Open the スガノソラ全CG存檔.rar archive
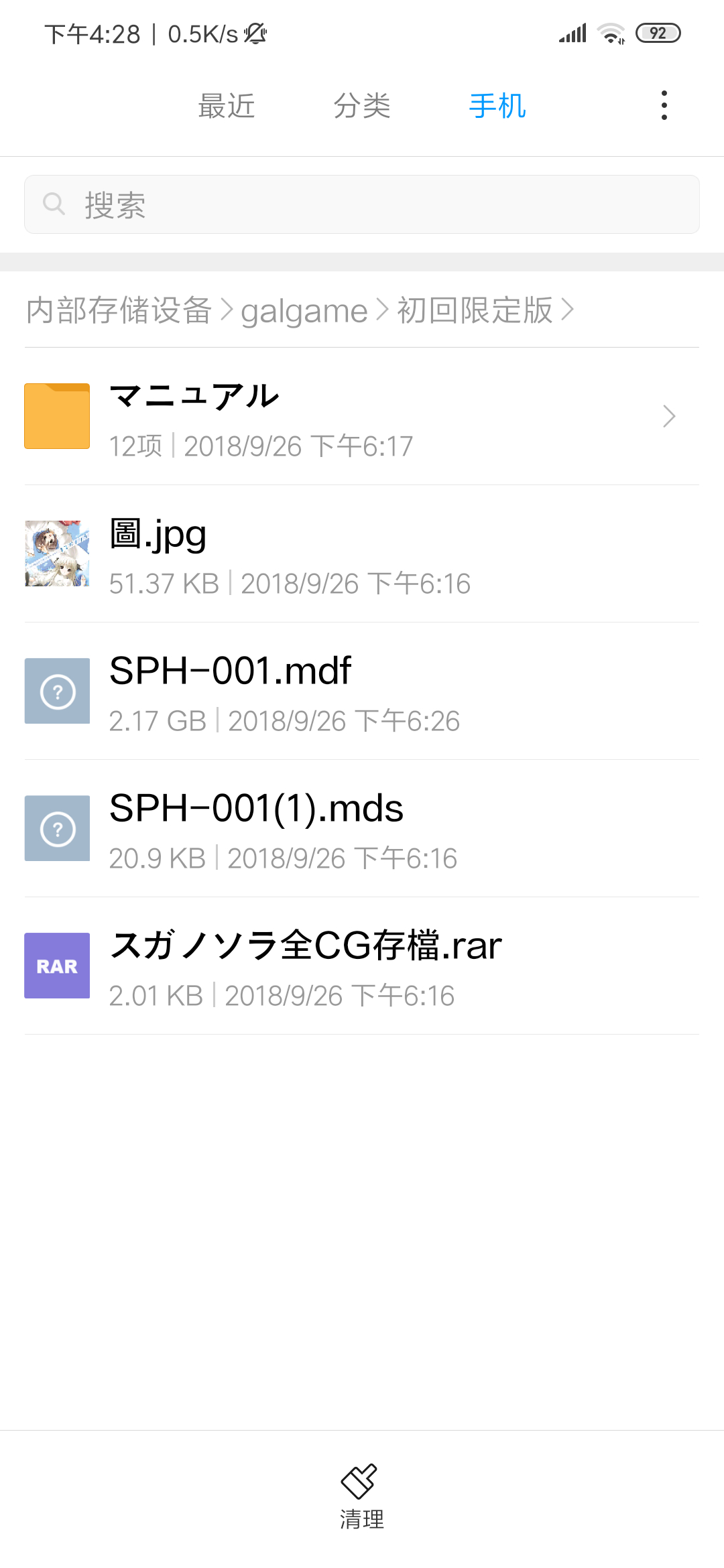724x1568 pixels. coord(362,966)
